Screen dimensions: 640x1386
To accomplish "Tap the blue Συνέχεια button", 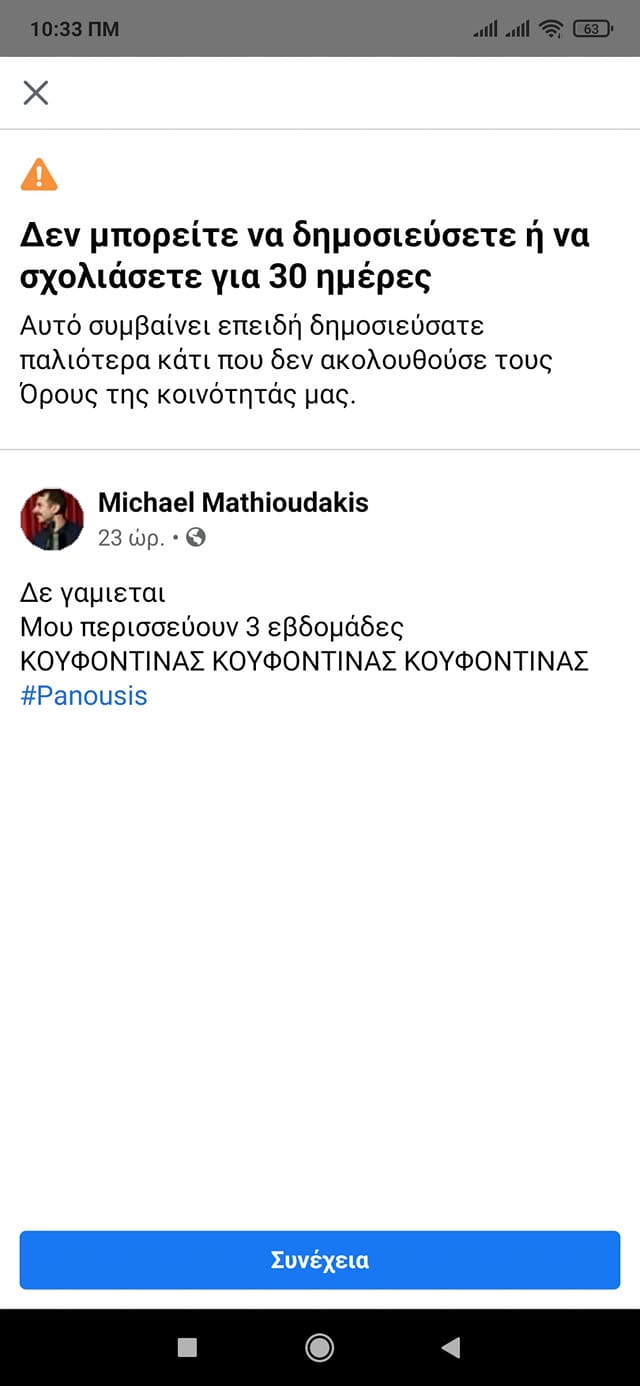I will click(x=320, y=1260).
